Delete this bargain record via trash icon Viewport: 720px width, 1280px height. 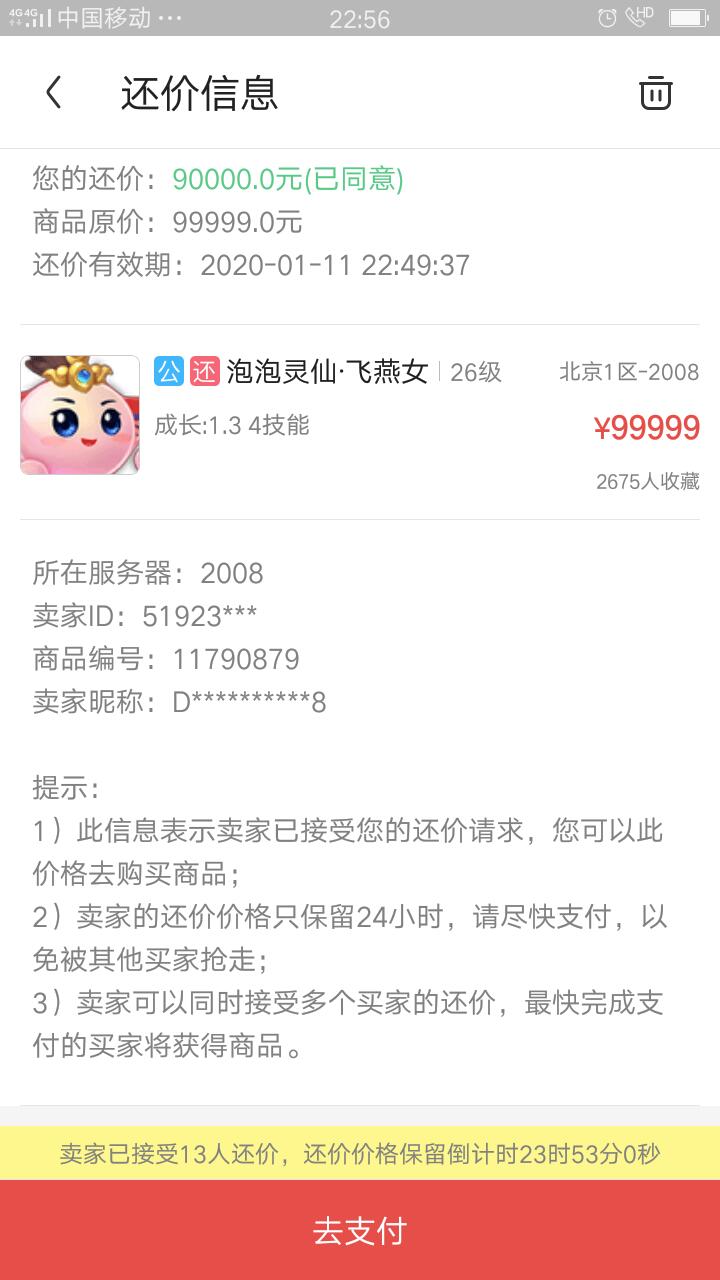point(655,93)
